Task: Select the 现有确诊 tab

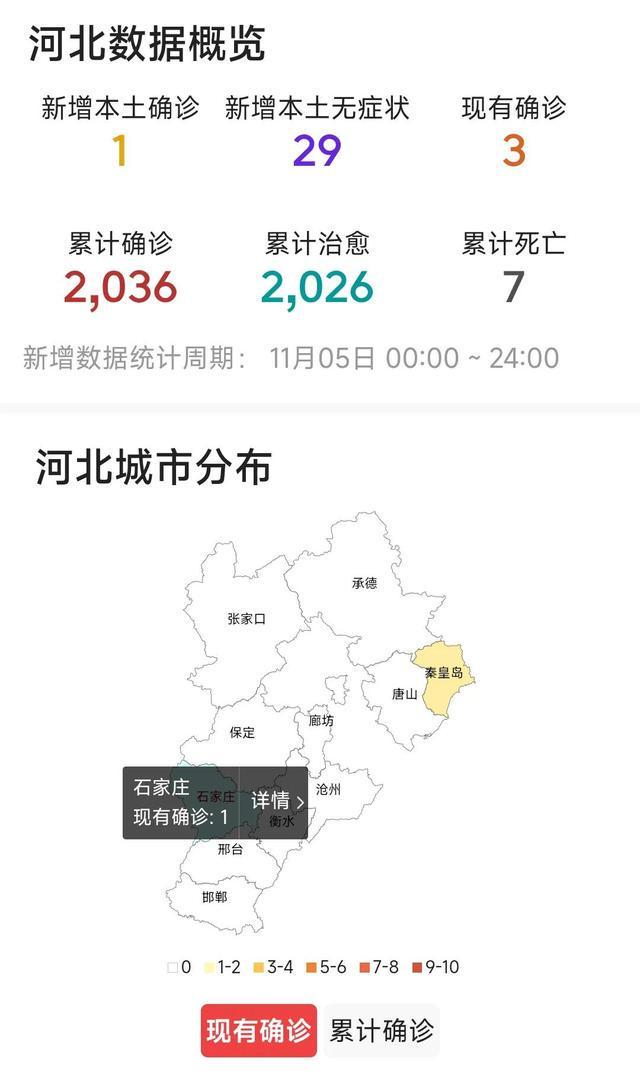Action: (259, 1031)
